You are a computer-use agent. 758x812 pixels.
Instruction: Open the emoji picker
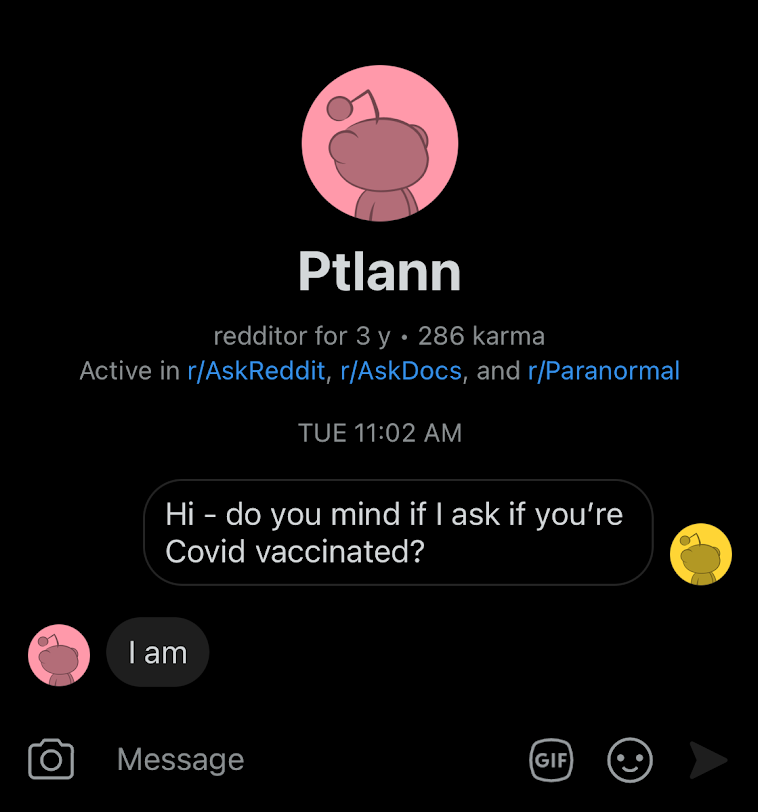point(630,761)
